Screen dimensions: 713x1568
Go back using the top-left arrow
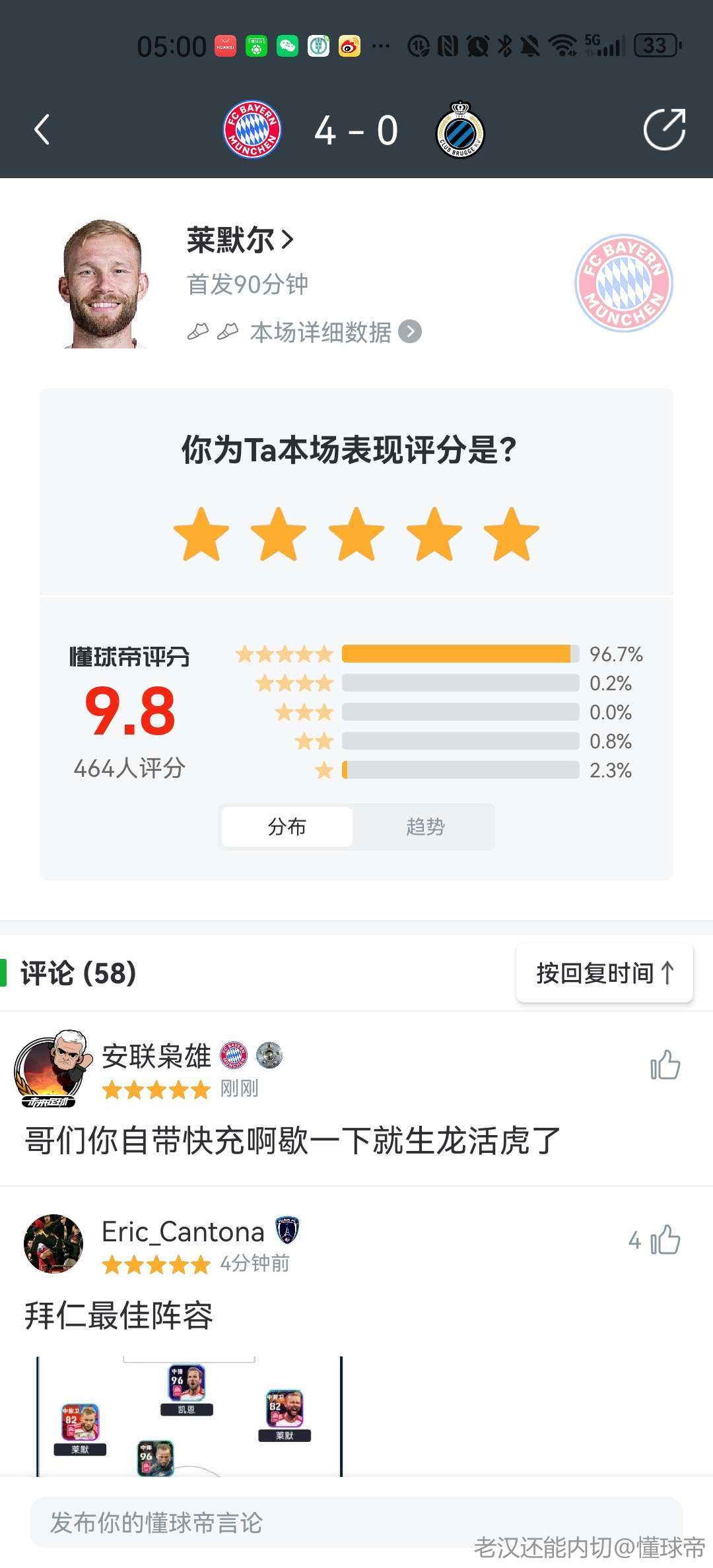pos(42,129)
